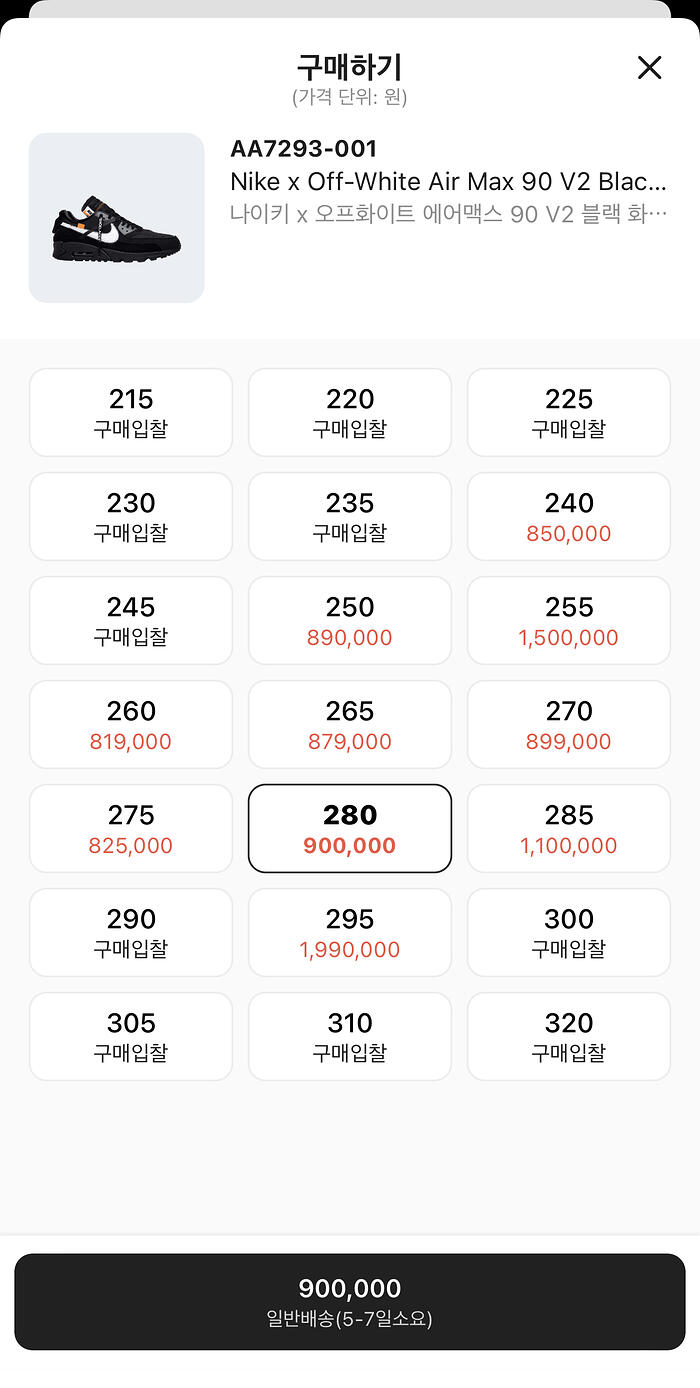
Task: Choose size 270 priced 899,000
Action: [569, 725]
